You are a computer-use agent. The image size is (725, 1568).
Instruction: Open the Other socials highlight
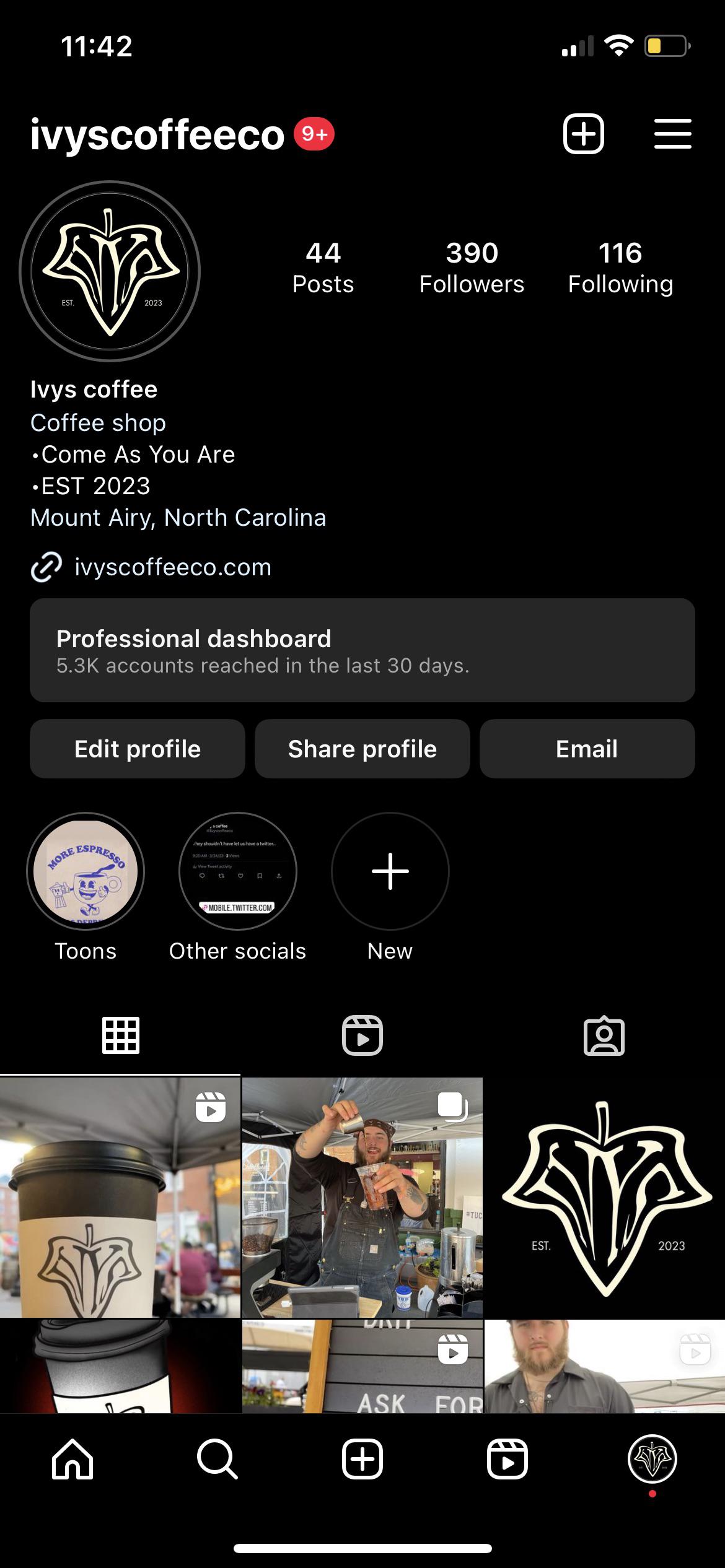pyautogui.click(x=238, y=871)
